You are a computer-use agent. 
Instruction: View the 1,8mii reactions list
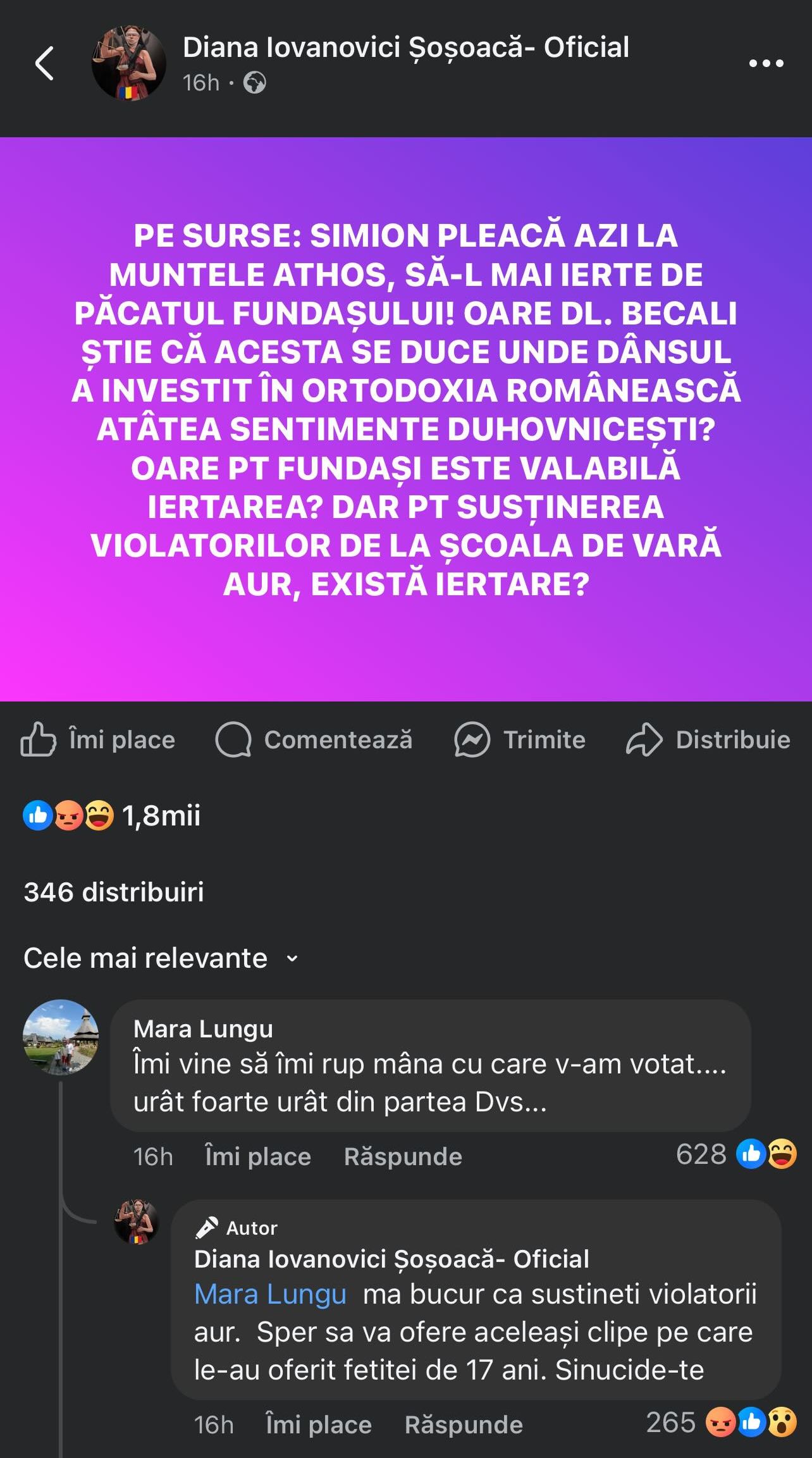coord(112,815)
